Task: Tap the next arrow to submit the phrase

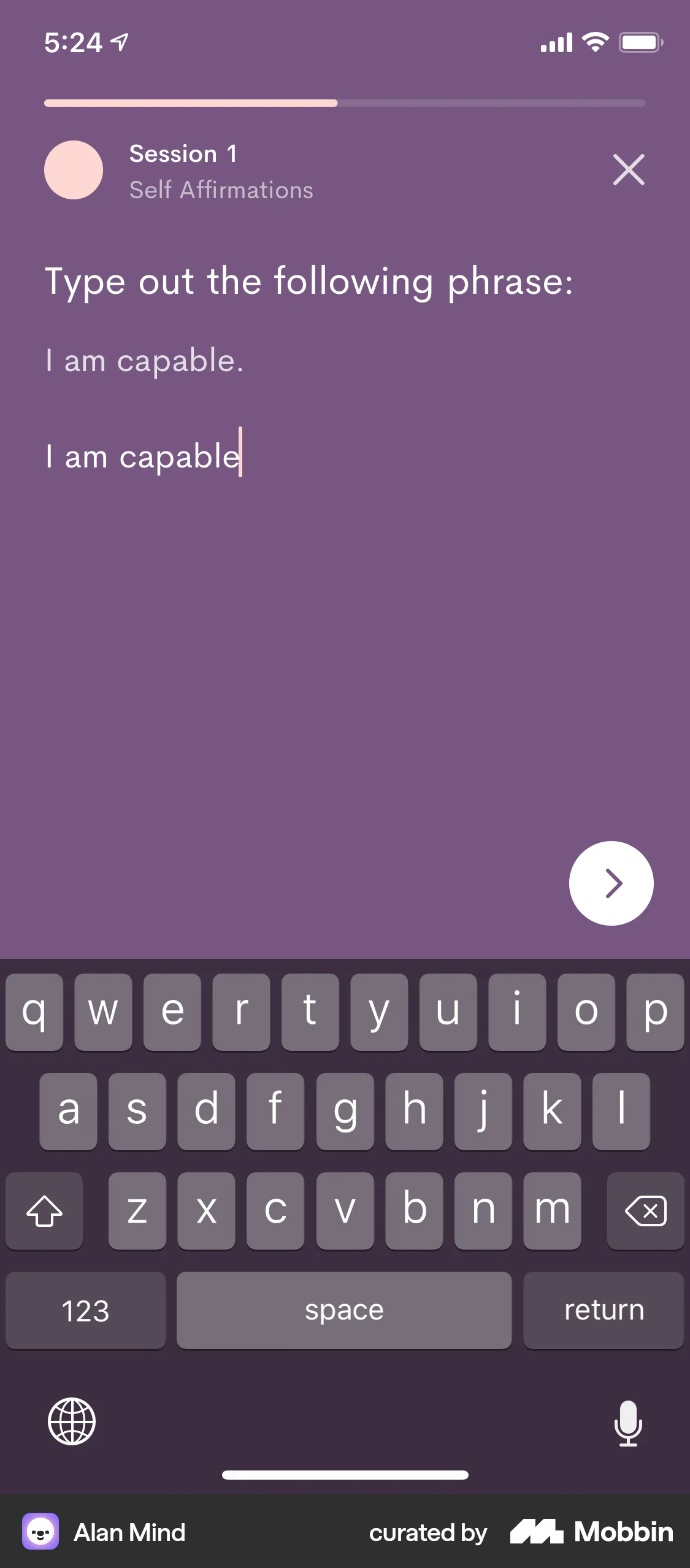Action: pyautogui.click(x=611, y=883)
